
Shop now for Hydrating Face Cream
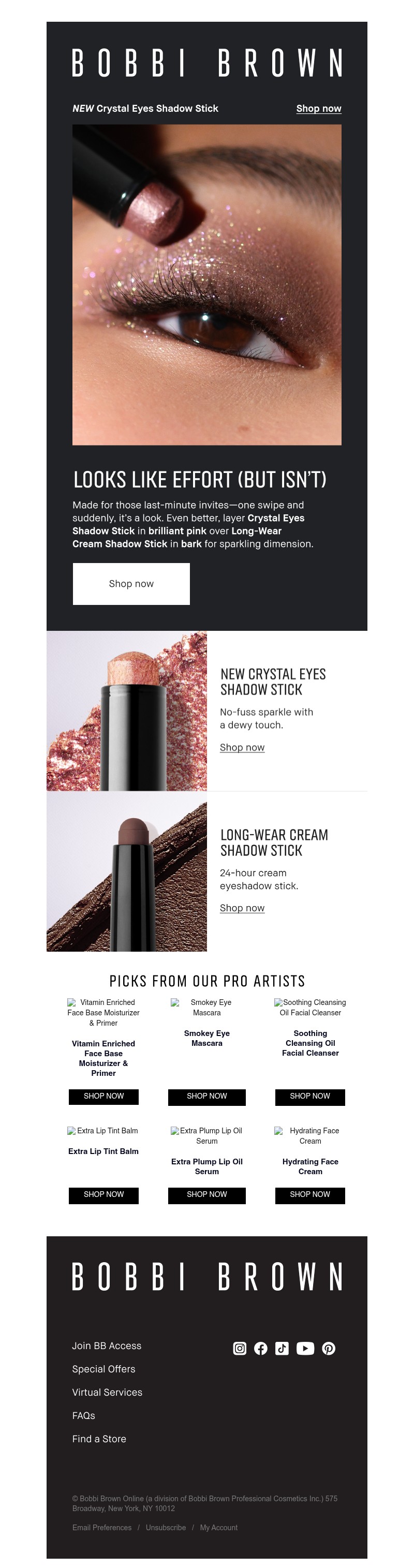pos(309,1194)
